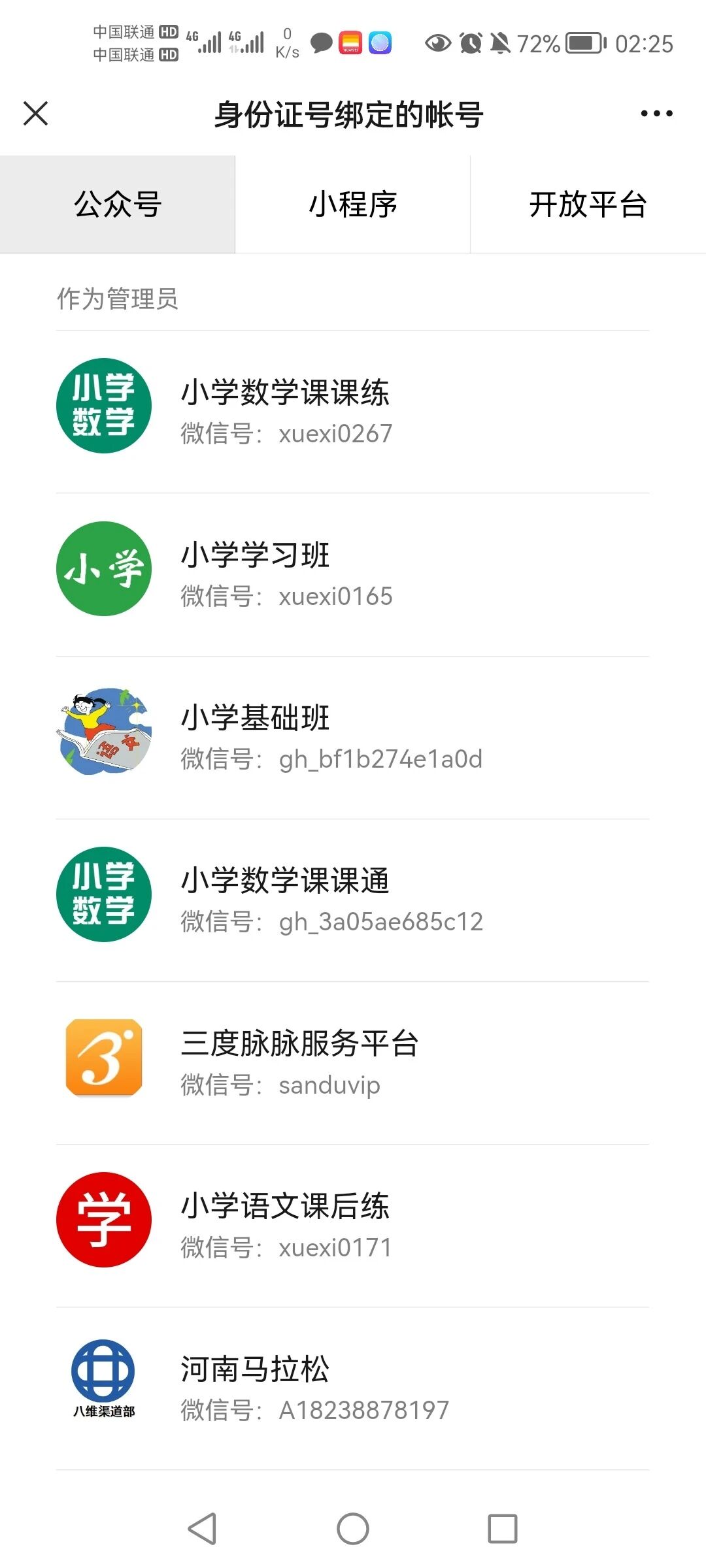Image resolution: width=706 pixels, height=1568 pixels.
Task: Open the three-dot more options menu
Action: coord(656,114)
